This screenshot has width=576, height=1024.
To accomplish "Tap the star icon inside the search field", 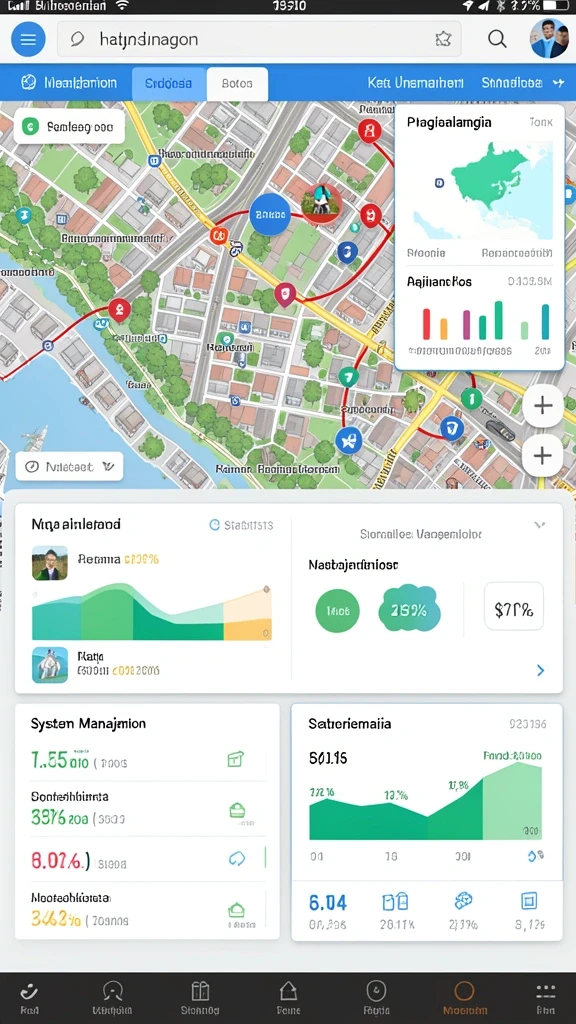I will [443, 39].
